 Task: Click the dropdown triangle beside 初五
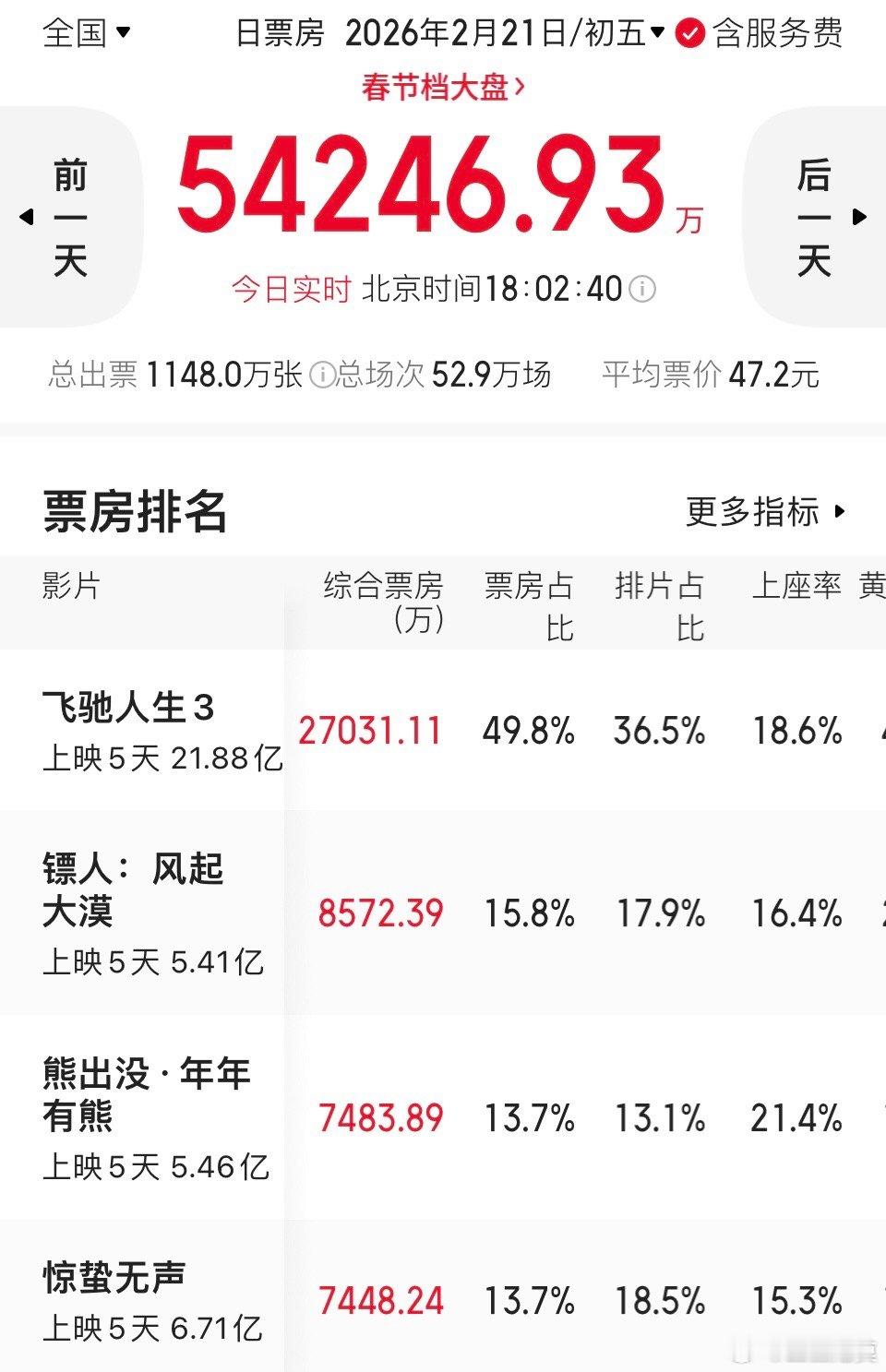coord(657,32)
